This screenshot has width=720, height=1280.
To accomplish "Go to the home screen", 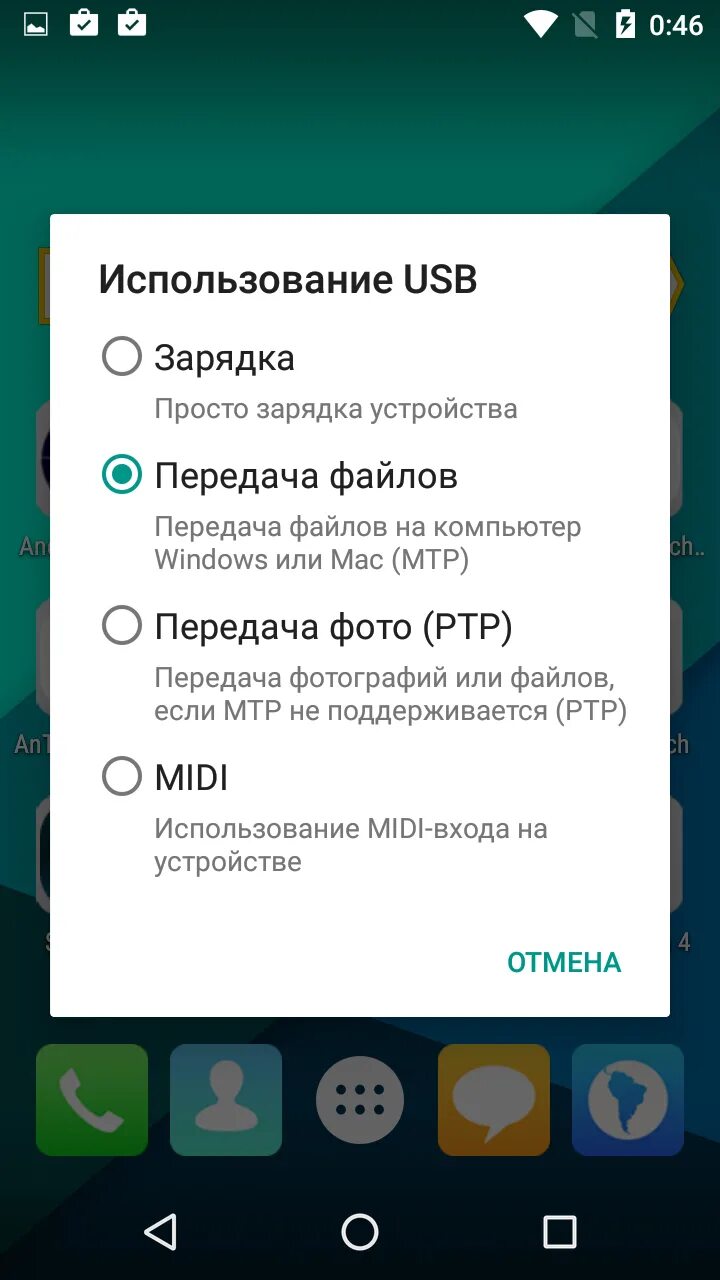I will (360, 1232).
